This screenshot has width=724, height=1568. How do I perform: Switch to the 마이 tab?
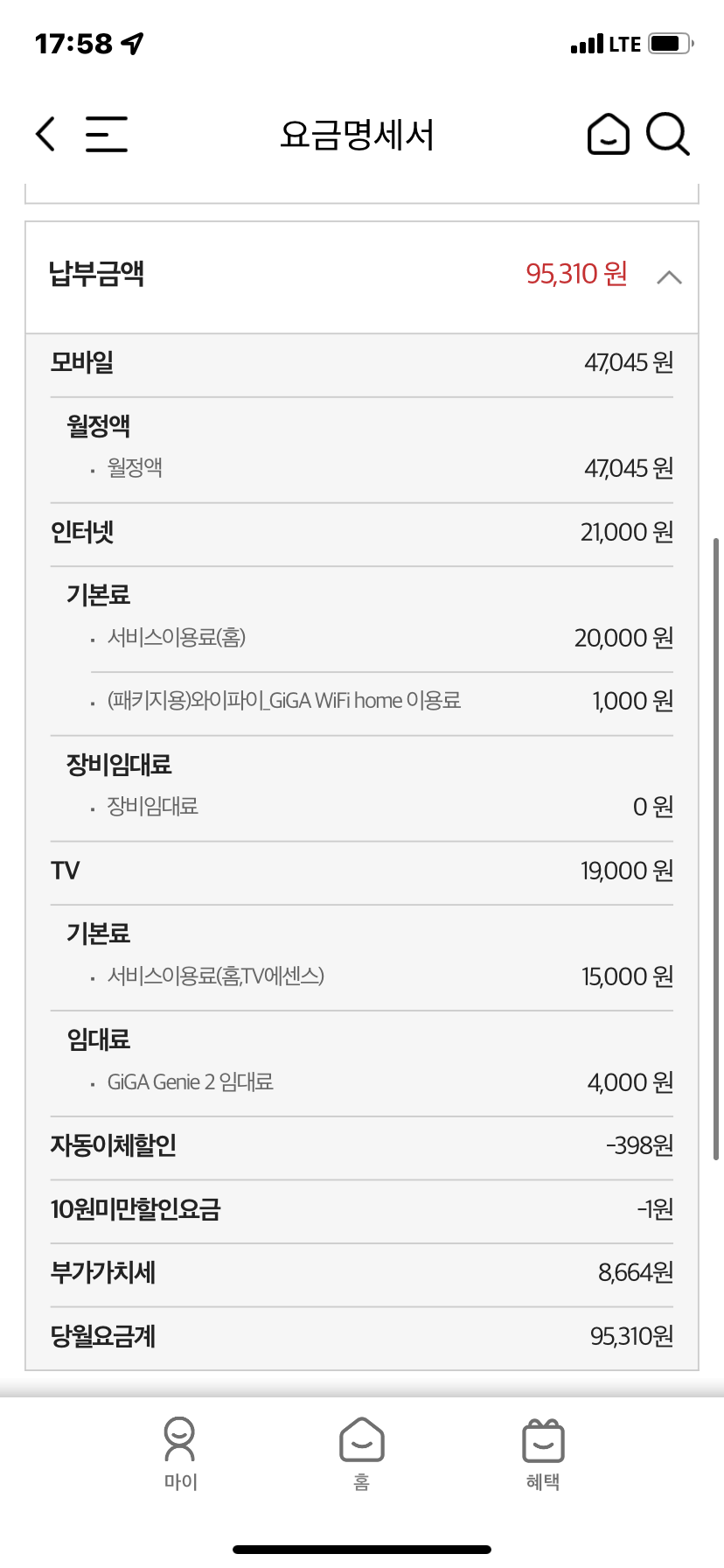[x=180, y=1453]
